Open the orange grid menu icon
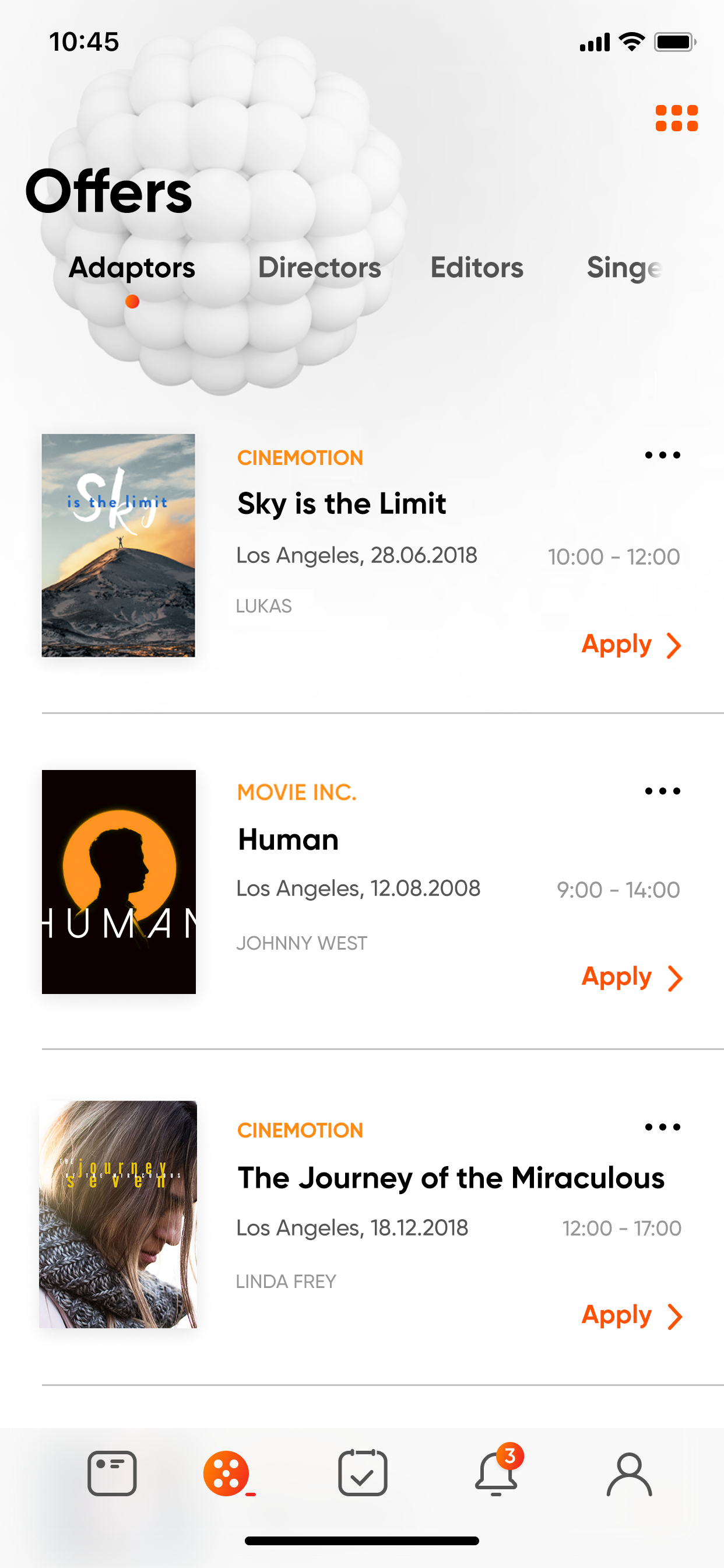Screen dimensions: 724x1568 point(676,118)
